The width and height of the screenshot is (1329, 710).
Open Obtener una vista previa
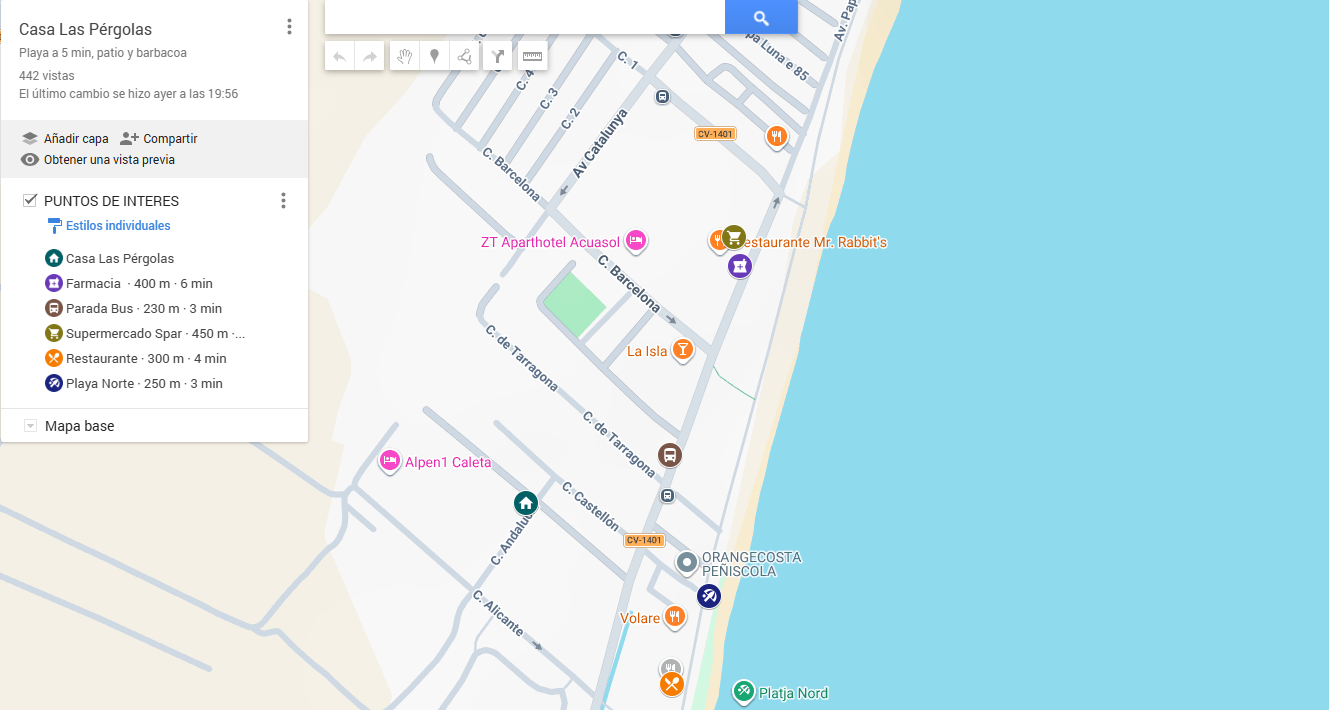pyautogui.click(x=98, y=160)
